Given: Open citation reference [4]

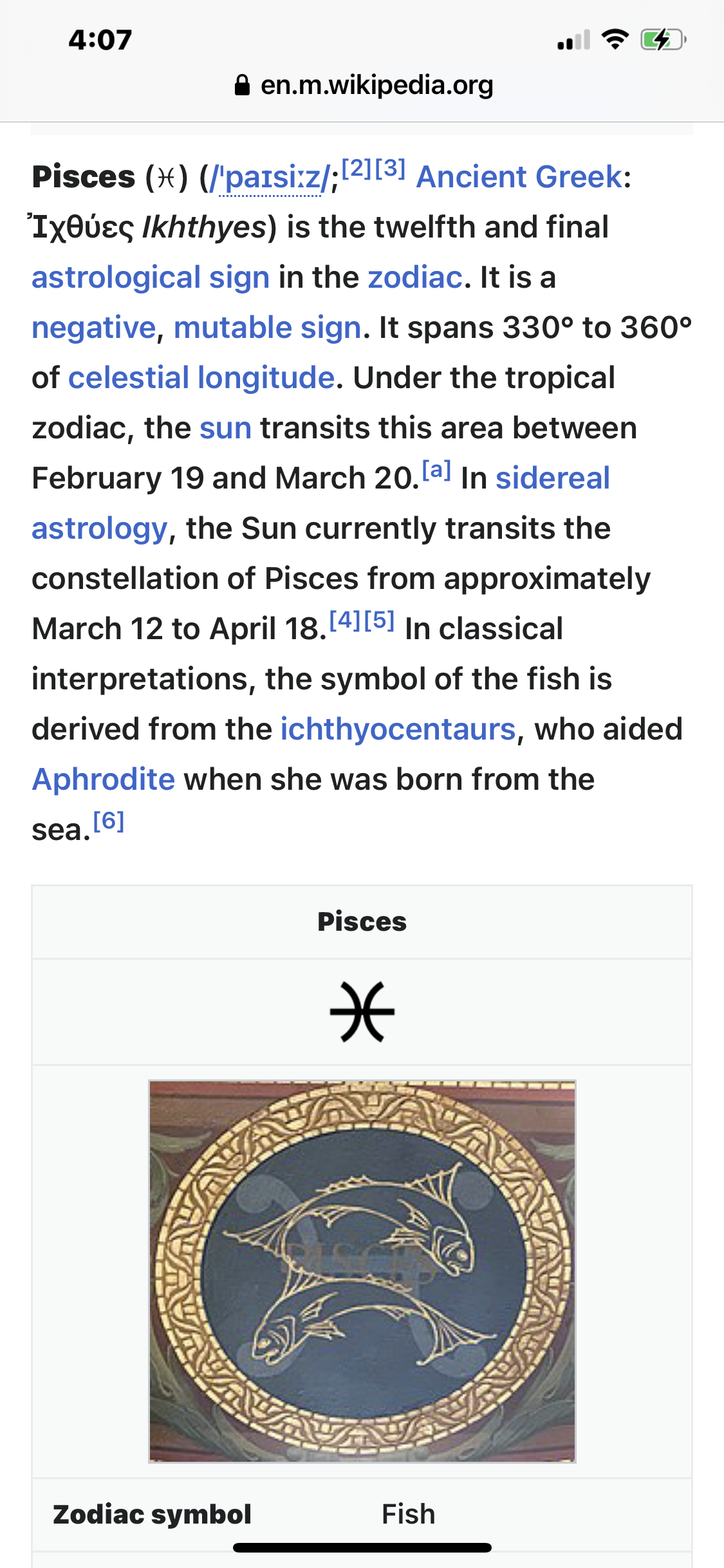Looking at the screenshot, I should 345,621.
